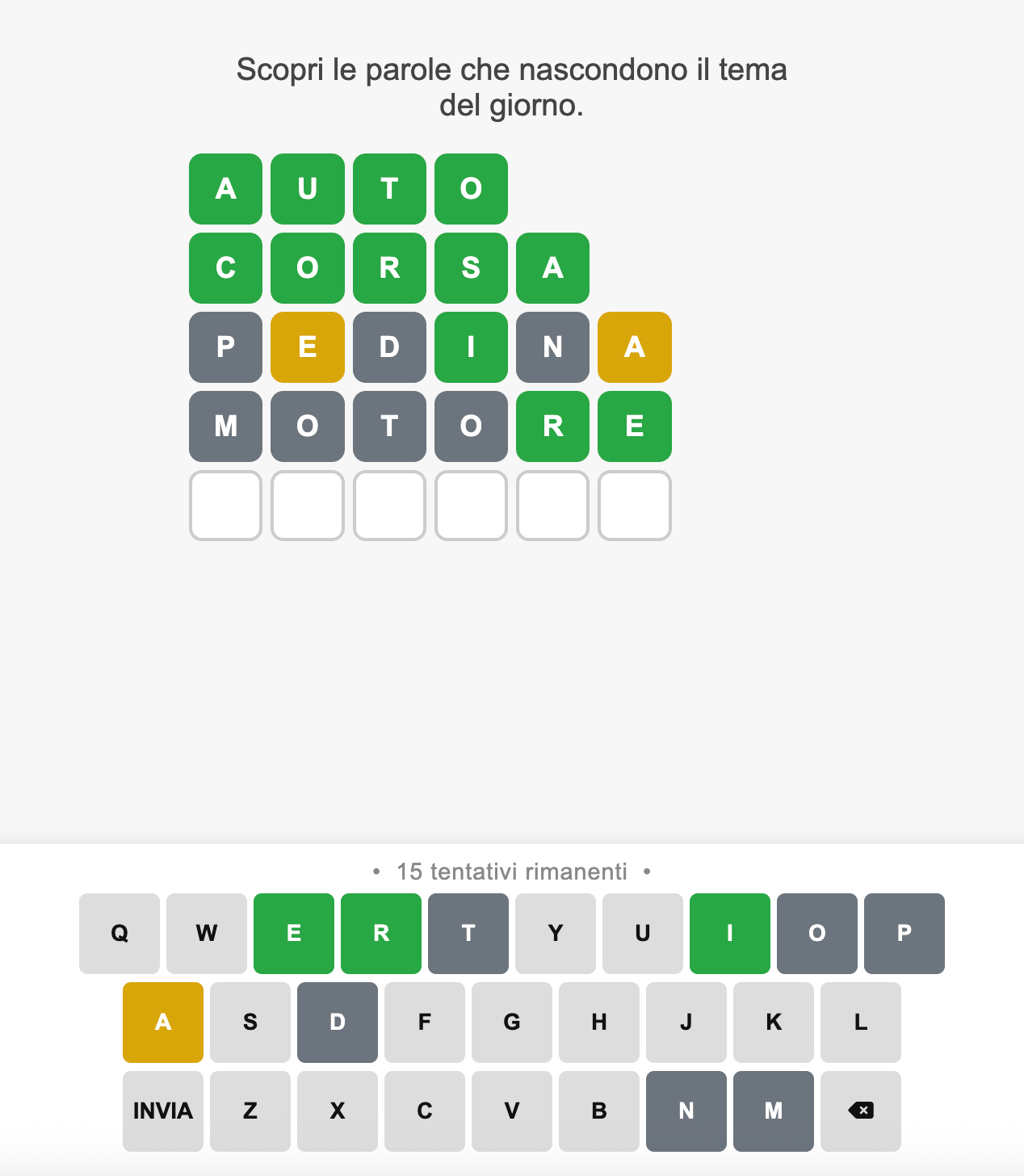Type letter B
1024x1176 pixels.
coord(598,1111)
